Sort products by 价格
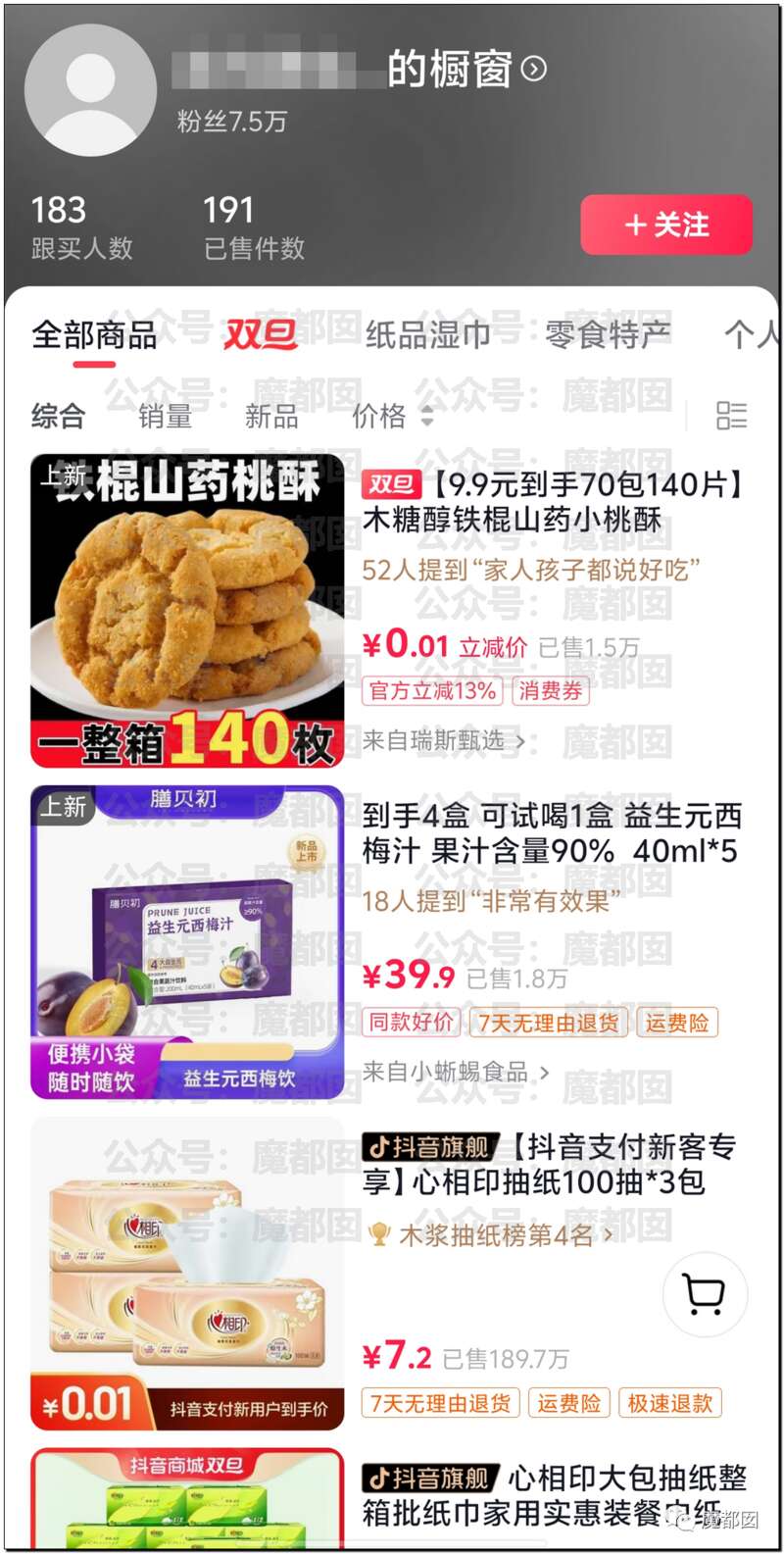 392,416
